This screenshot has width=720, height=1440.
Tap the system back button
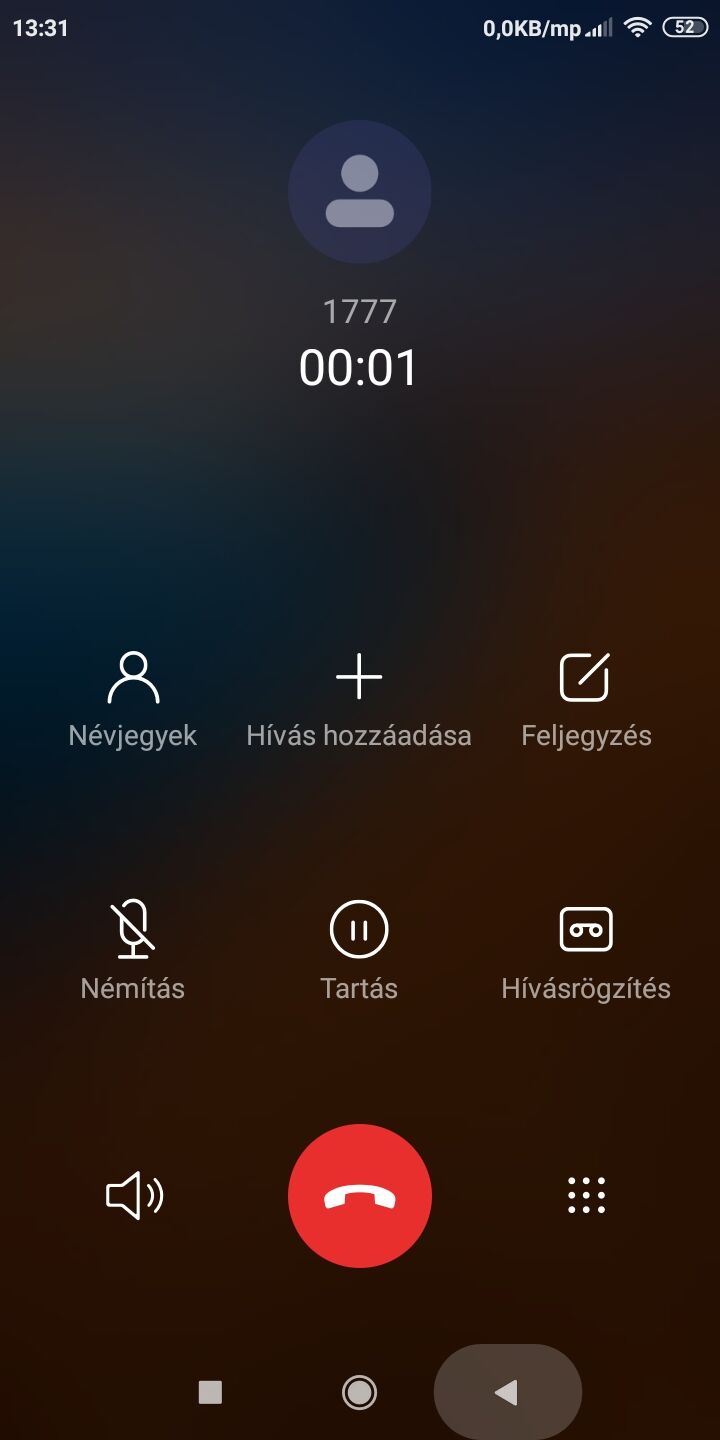click(x=507, y=1392)
